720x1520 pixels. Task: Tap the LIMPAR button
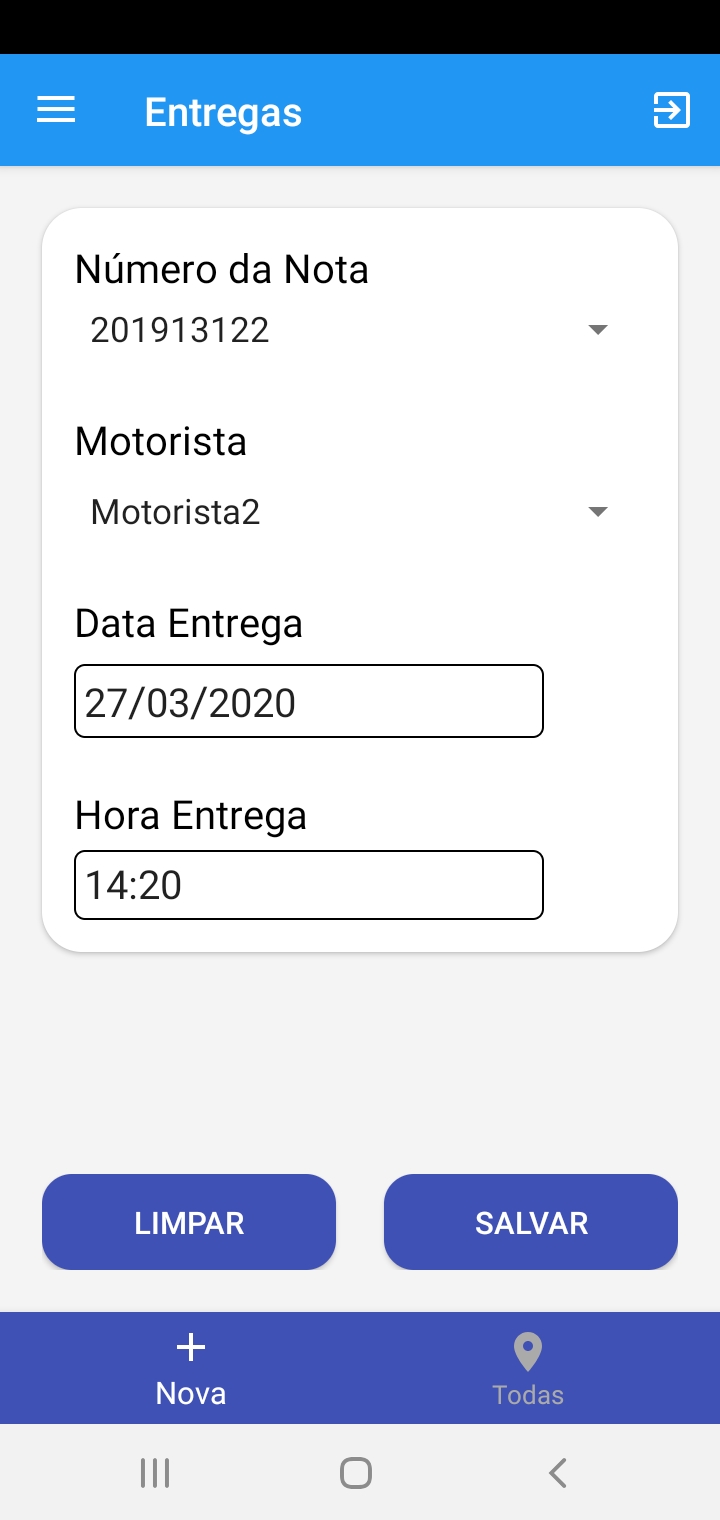tap(189, 1222)
